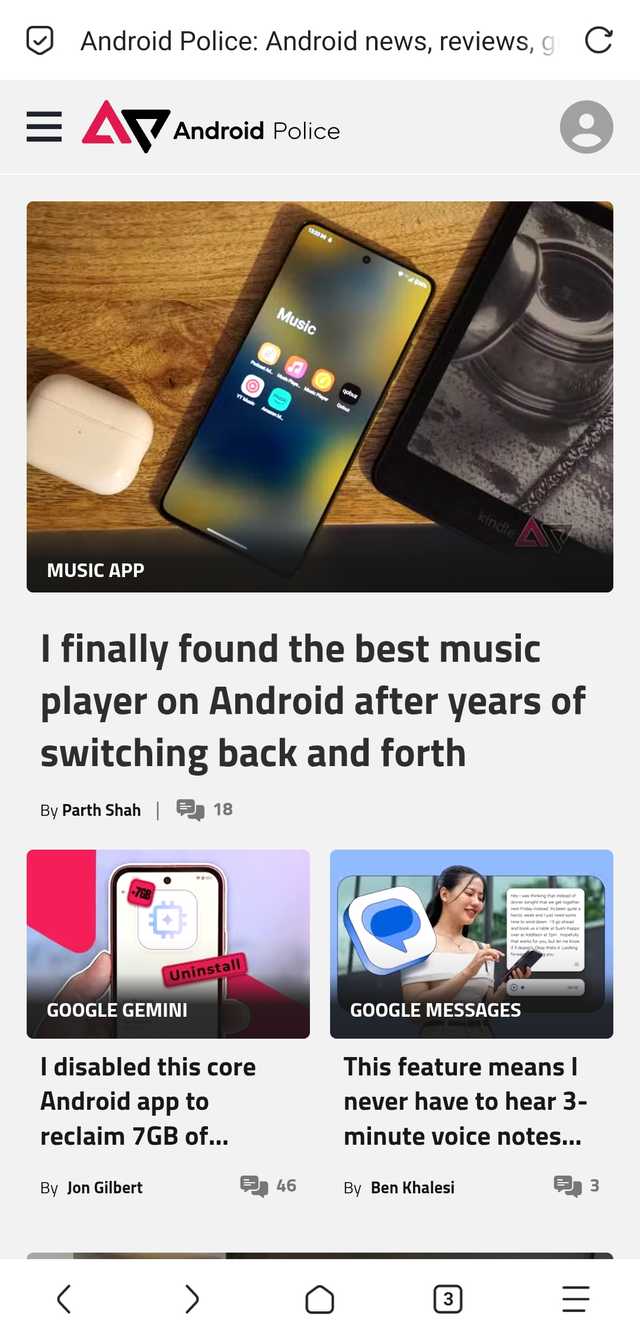Open the hamburger site menu
This screenshot has height=1339, width=640.
pyautogui.click(x=44, y=127)
